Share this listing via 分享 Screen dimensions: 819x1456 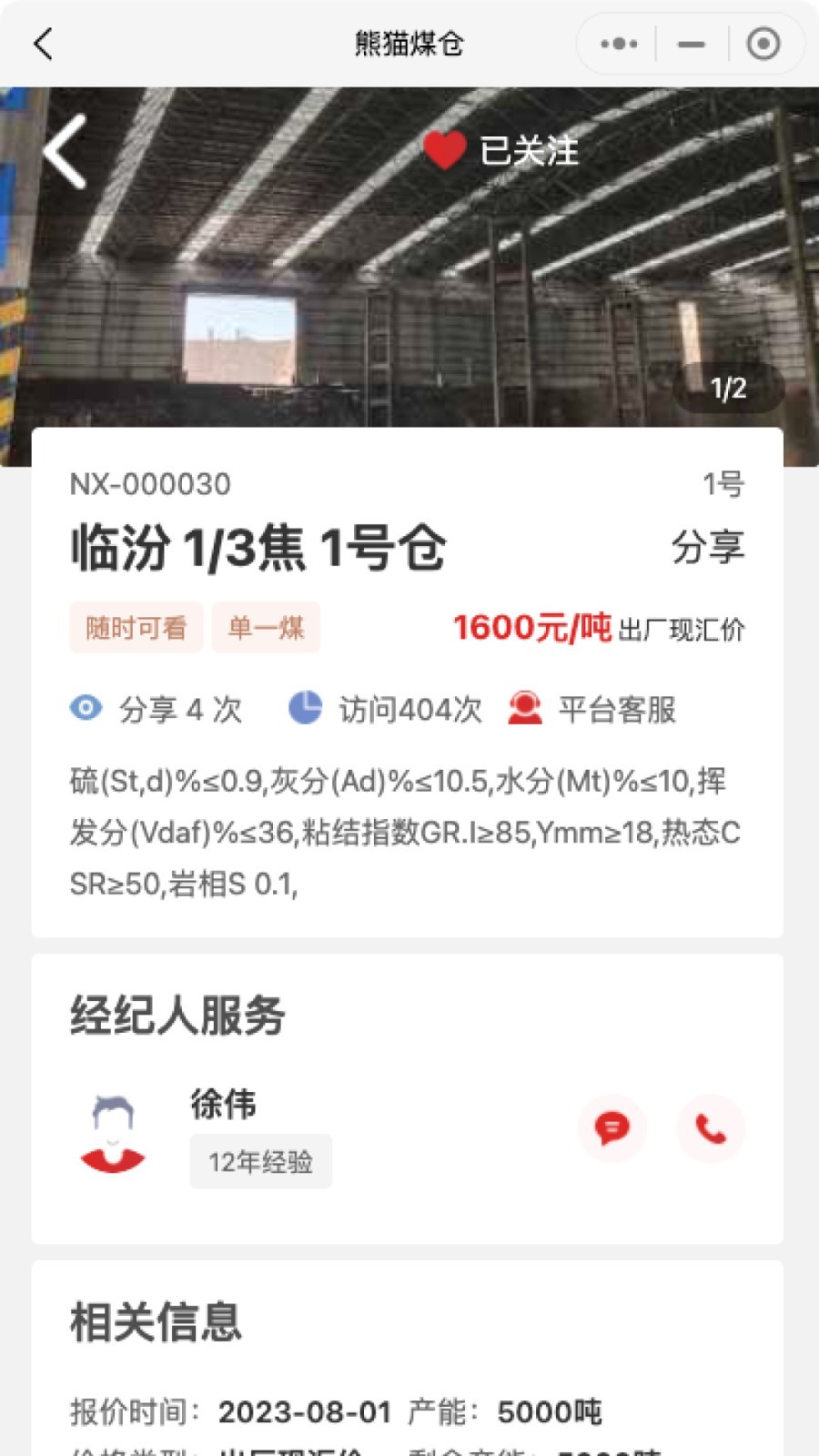point(707,547)
